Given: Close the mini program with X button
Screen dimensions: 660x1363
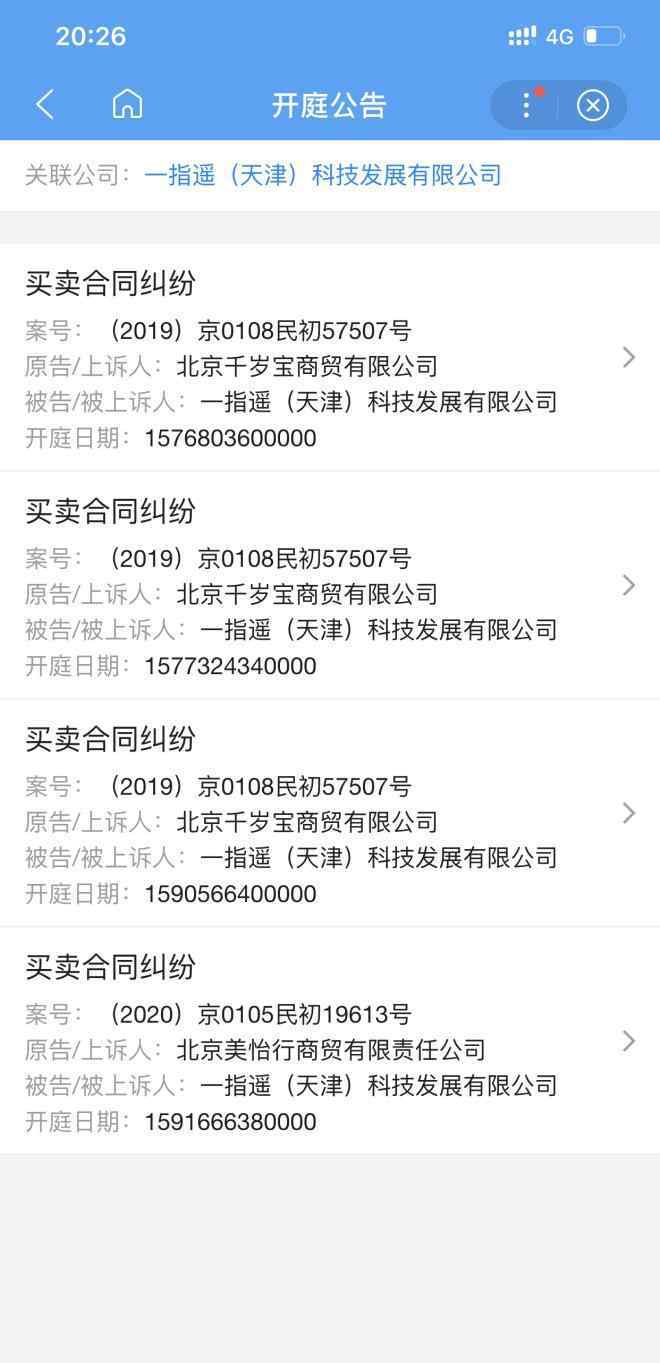Looking at the screenshot, I should (593, 105).
